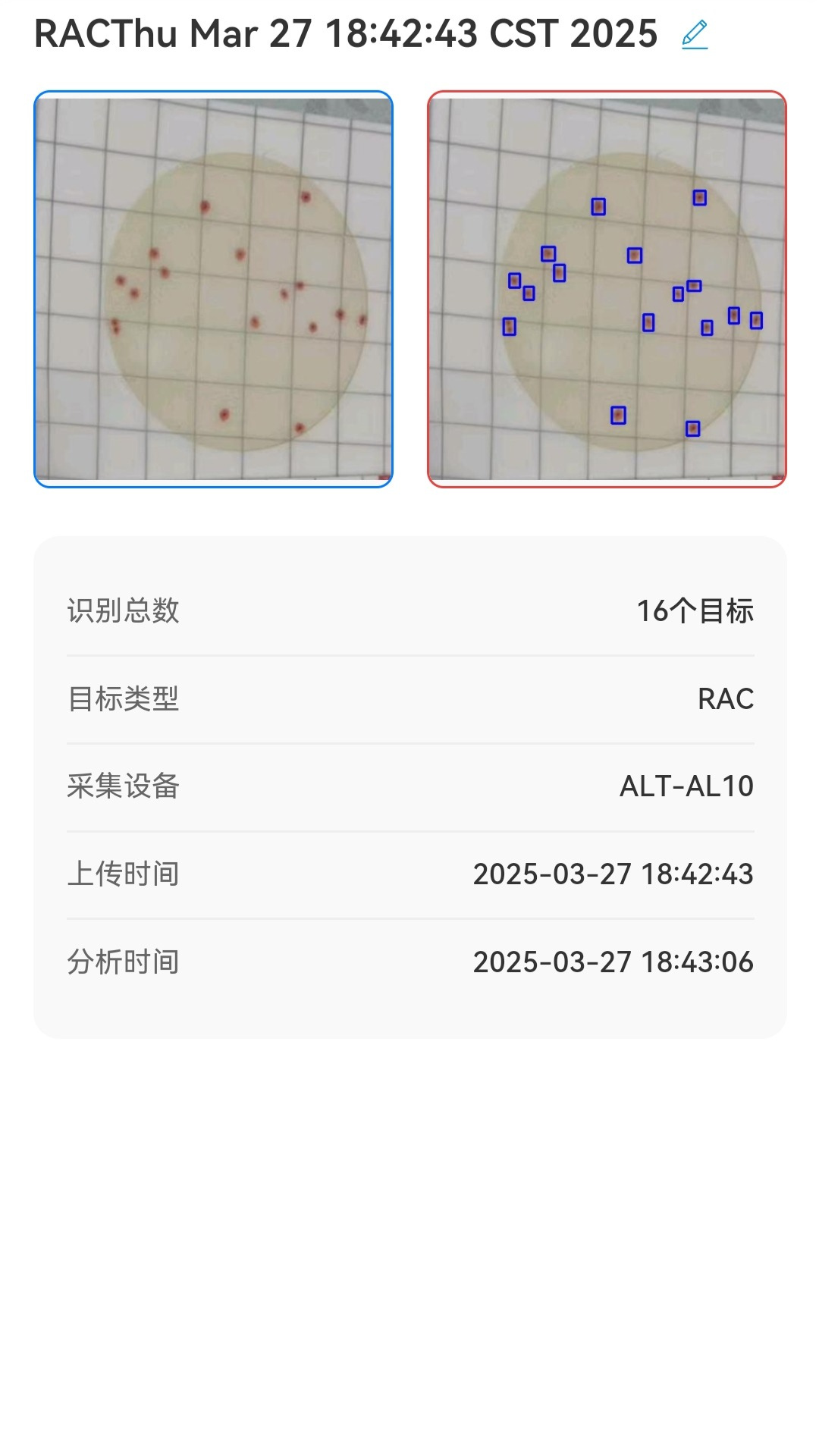Open the blue-bordered original sample image
The image size is (819, 1456).
tap(214, 287)
